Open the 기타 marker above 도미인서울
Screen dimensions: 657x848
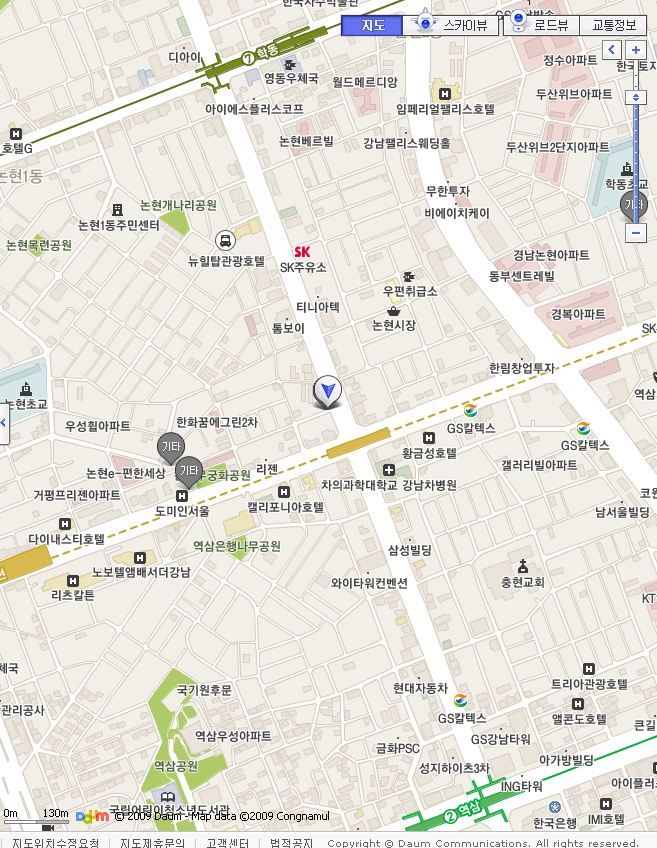point(187,471)
